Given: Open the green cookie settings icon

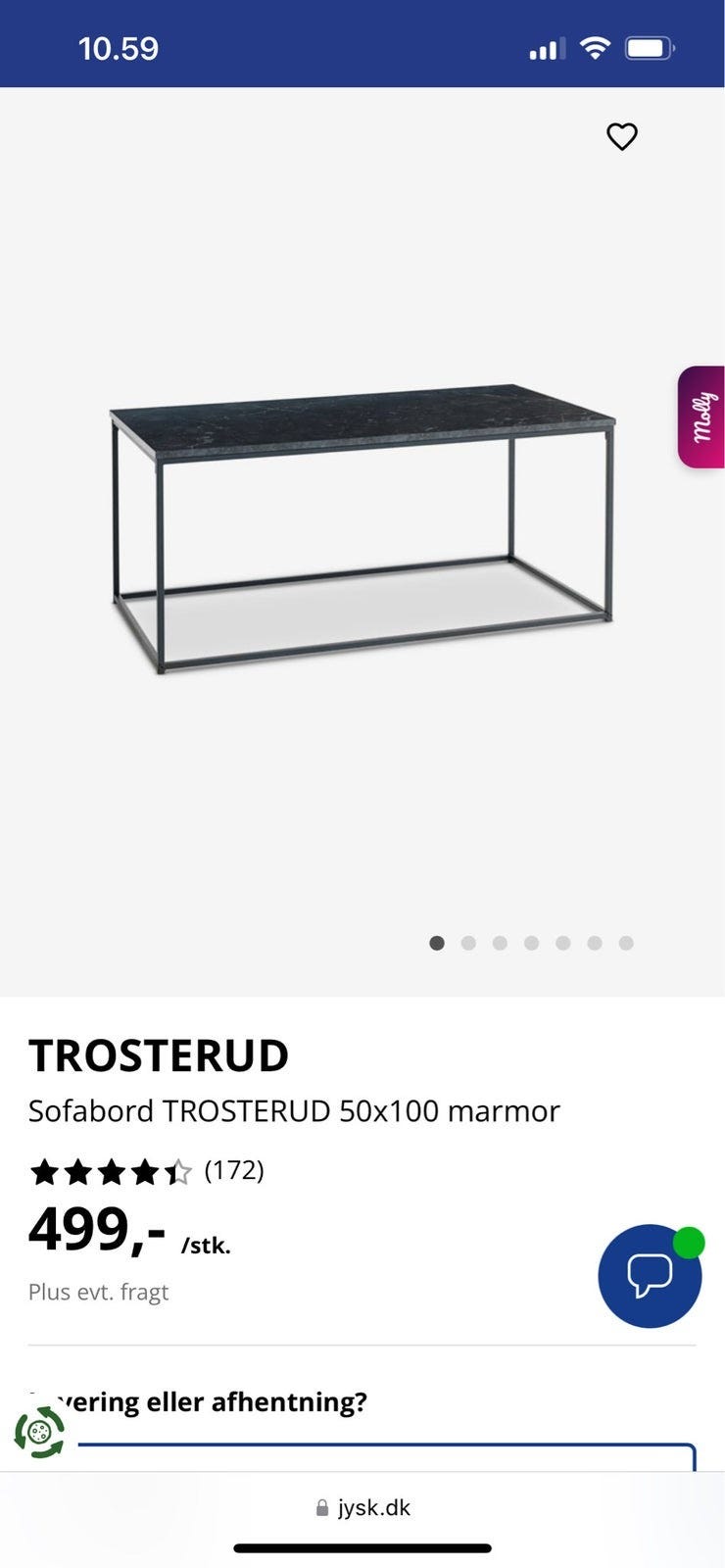Looking at the screenshot, I should 39,1432.
